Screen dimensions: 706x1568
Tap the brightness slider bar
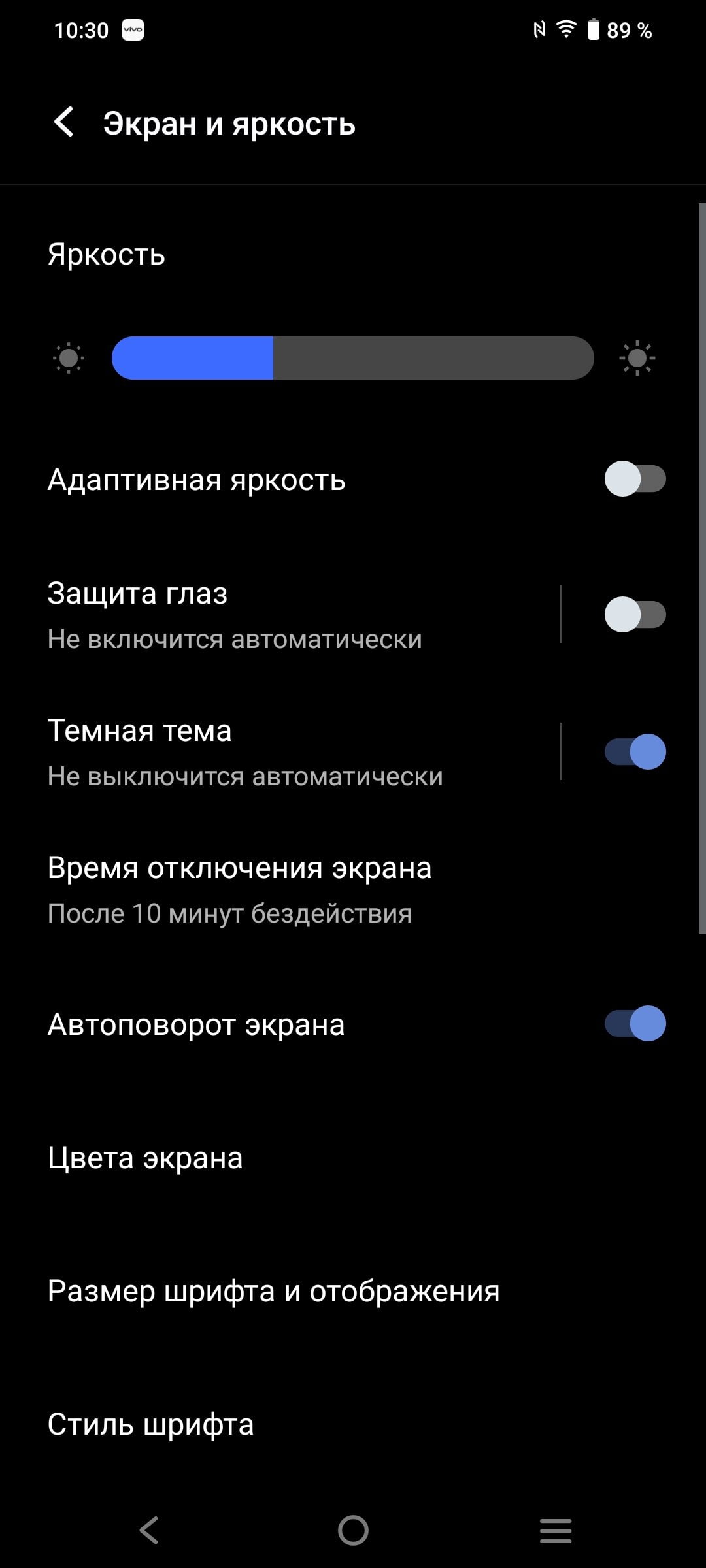coord(352,358)
